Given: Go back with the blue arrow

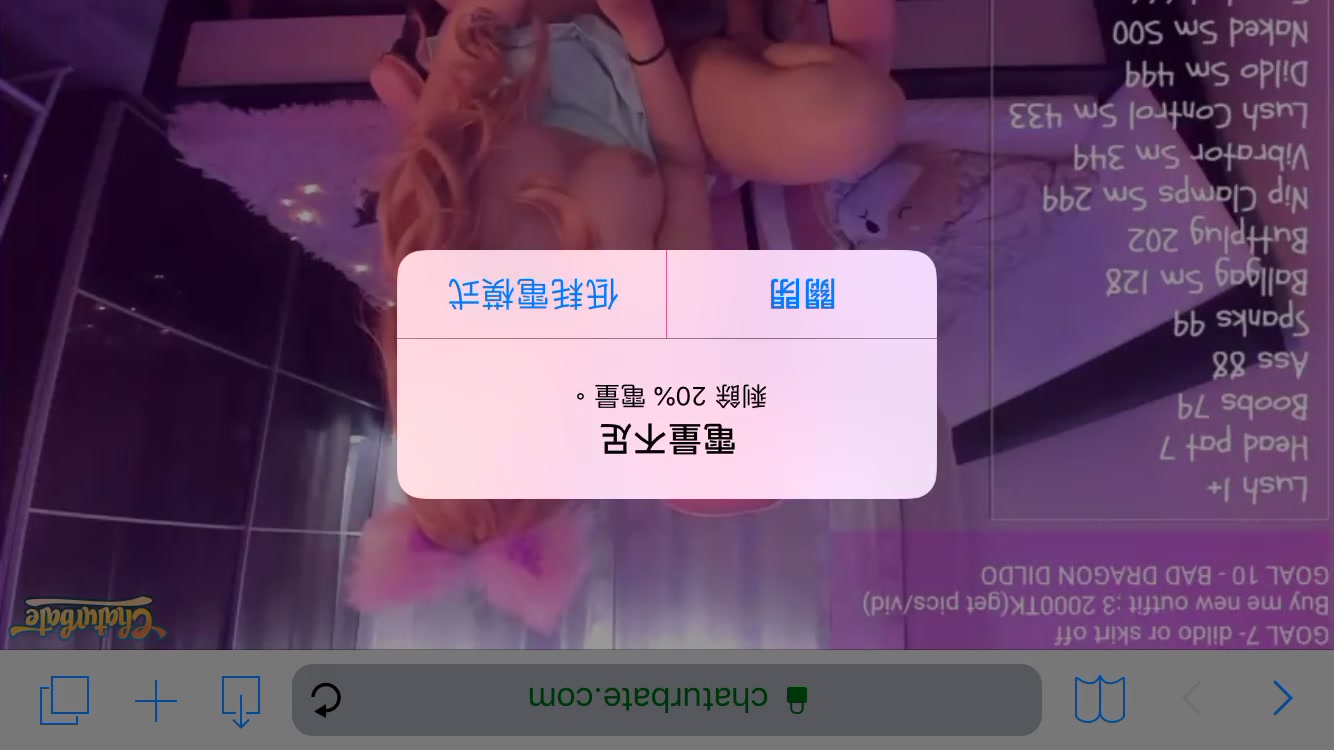Looking at the screenshot, I should coord(1282,699).
